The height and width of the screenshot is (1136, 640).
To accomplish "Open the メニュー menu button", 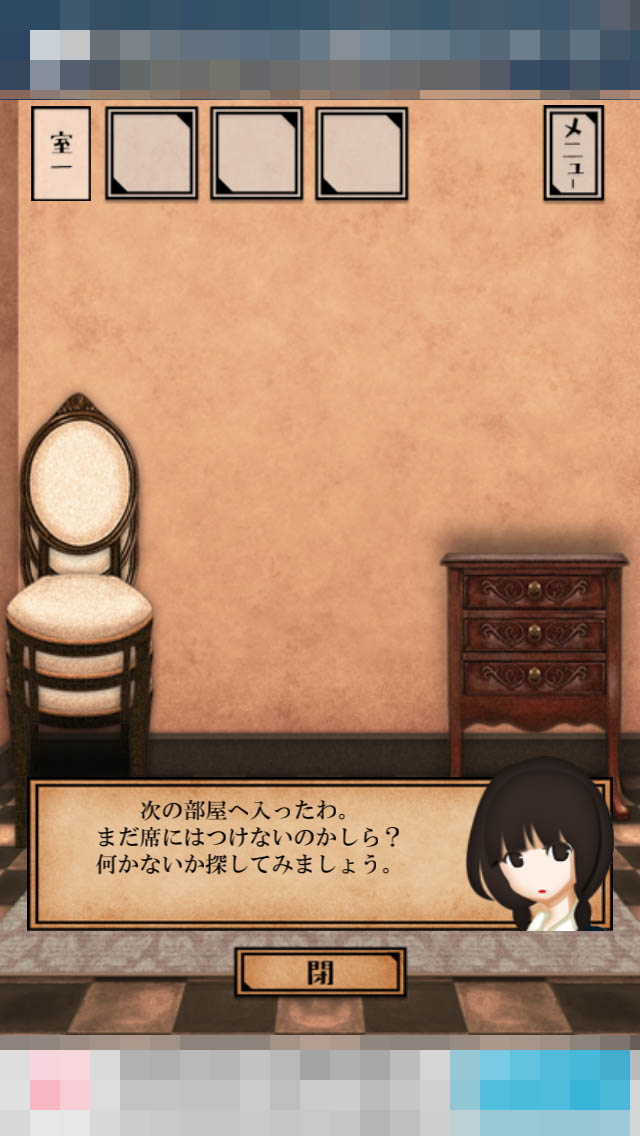I will (573, 153).
